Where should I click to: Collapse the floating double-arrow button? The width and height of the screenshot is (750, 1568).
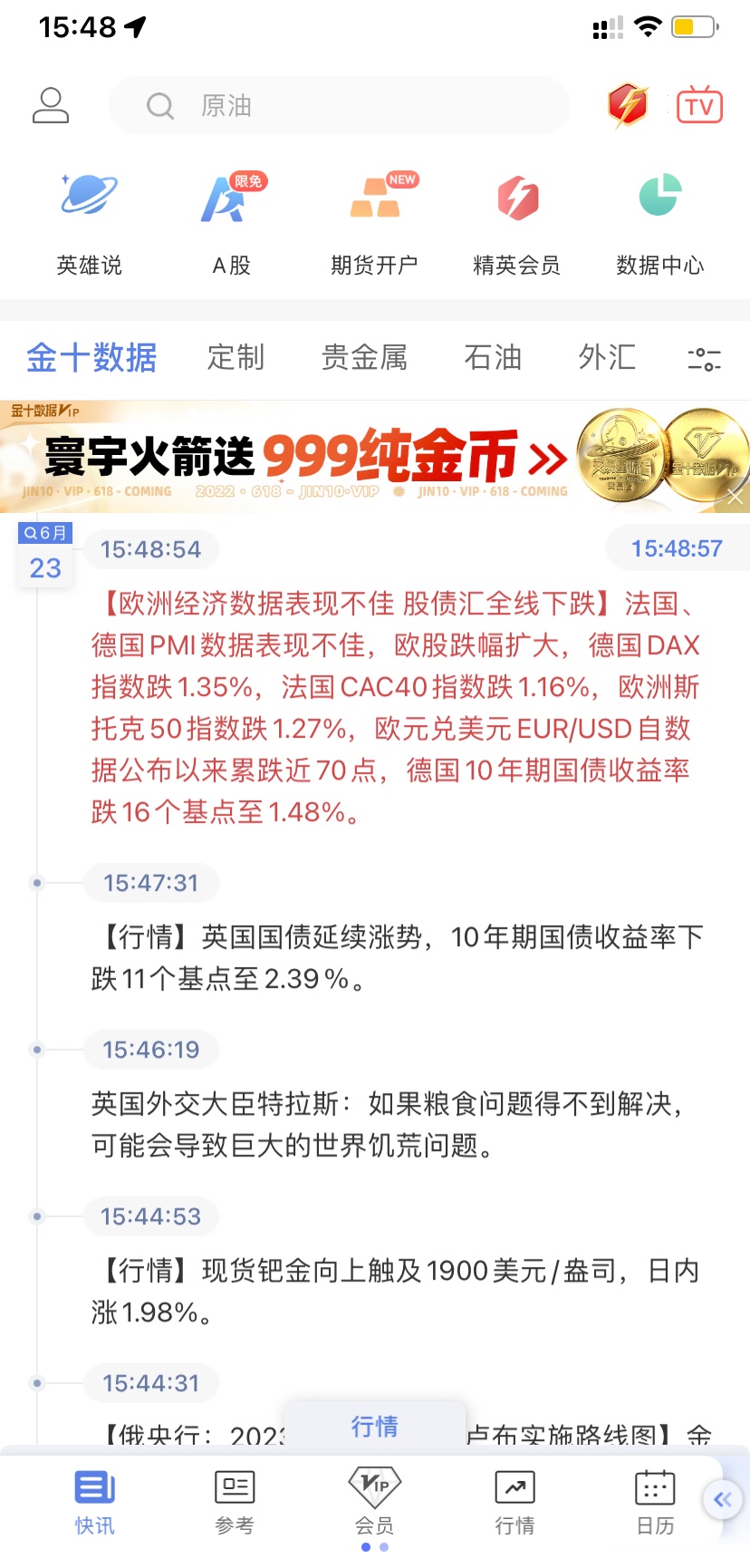(x=723, y=1499)
